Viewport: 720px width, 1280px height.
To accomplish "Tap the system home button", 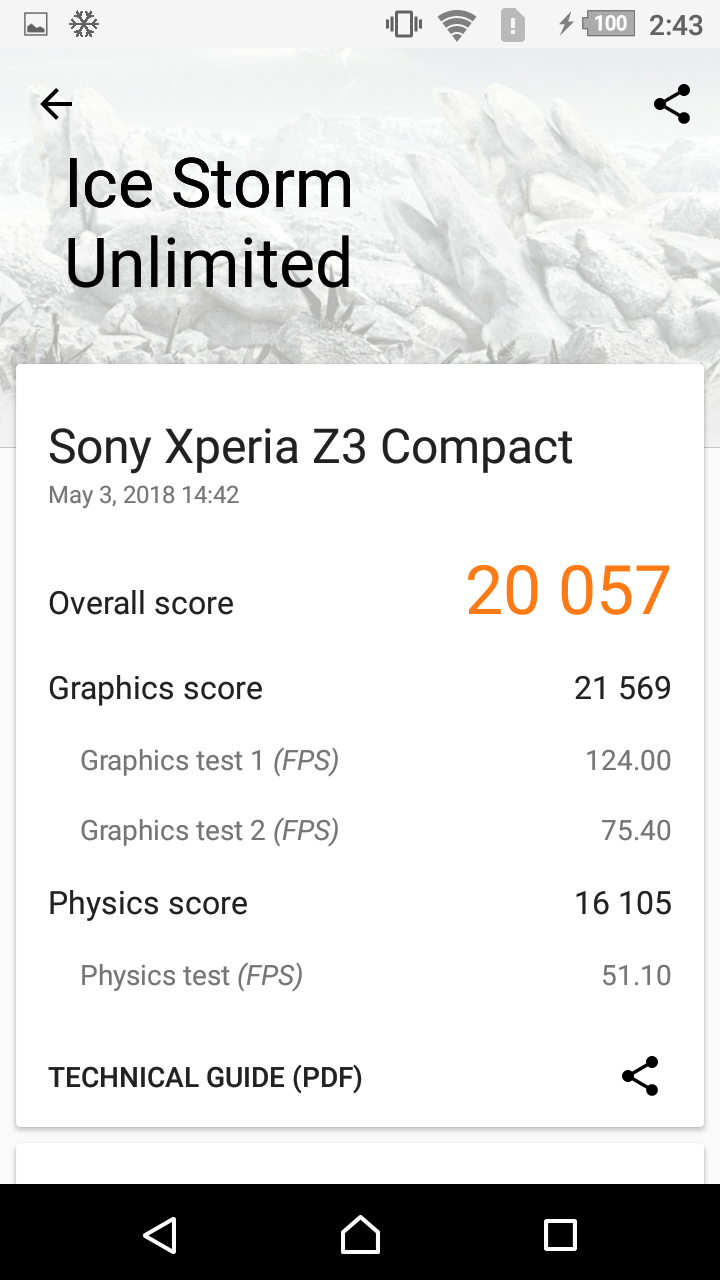I will [360, 1235].
